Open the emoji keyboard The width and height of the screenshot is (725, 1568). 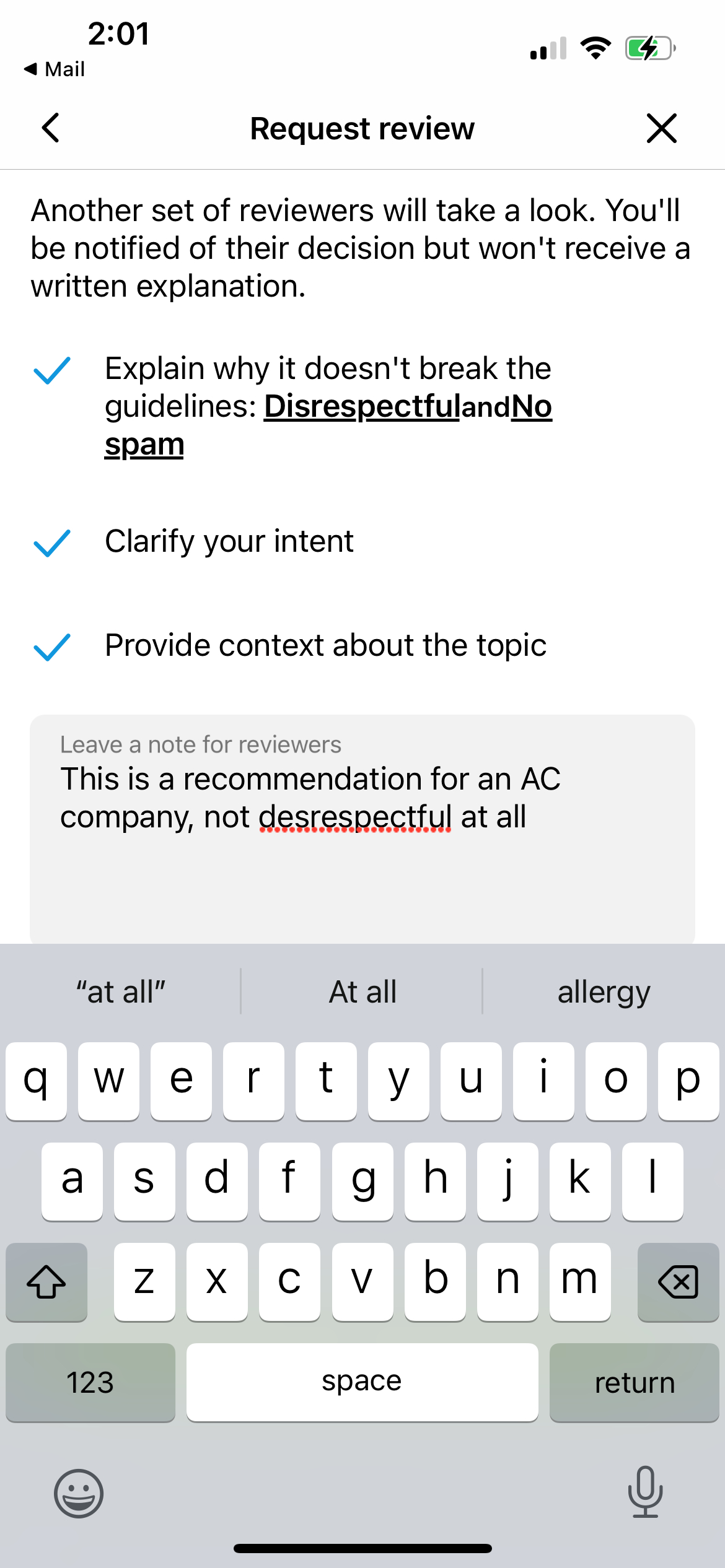coord(79,1493)
